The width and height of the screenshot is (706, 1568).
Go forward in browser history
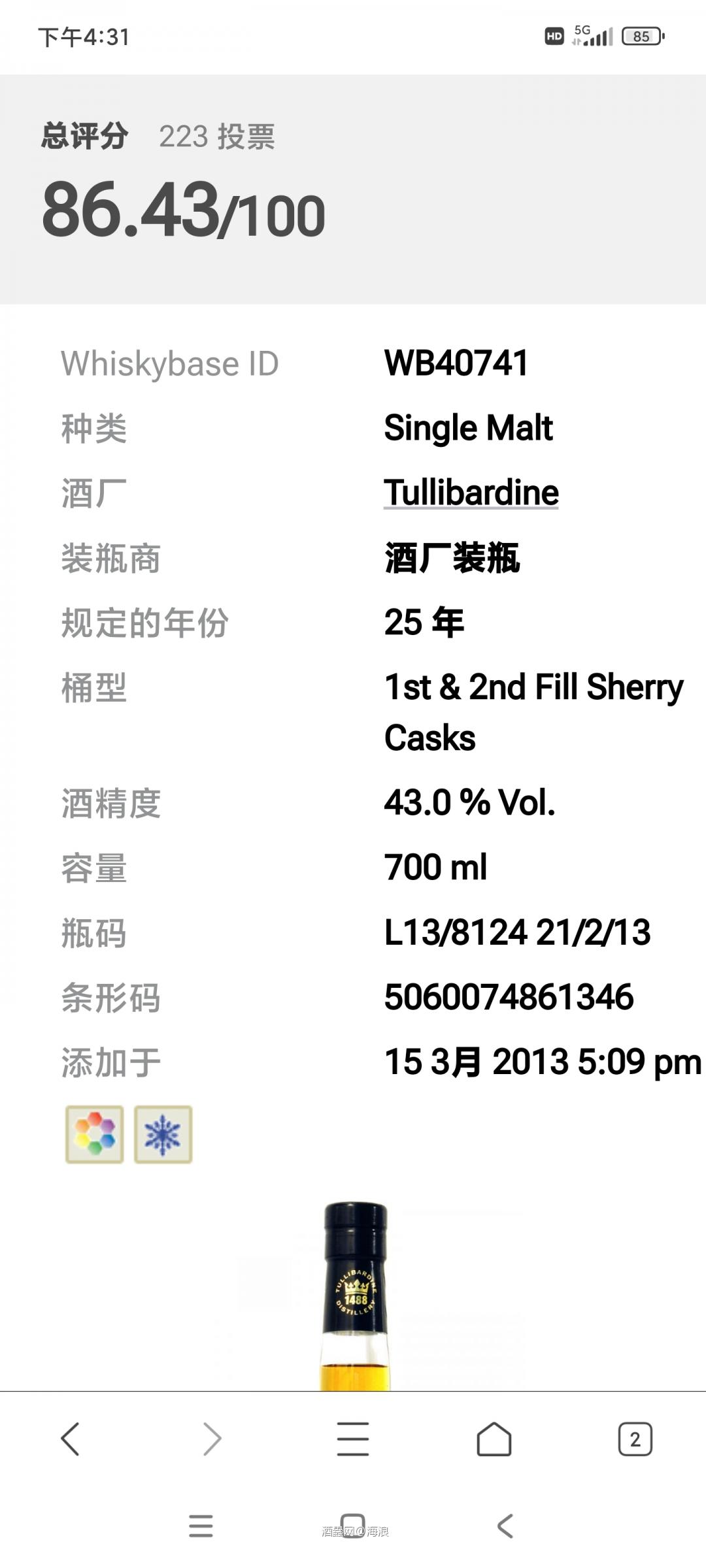[x=212, y=1439]
